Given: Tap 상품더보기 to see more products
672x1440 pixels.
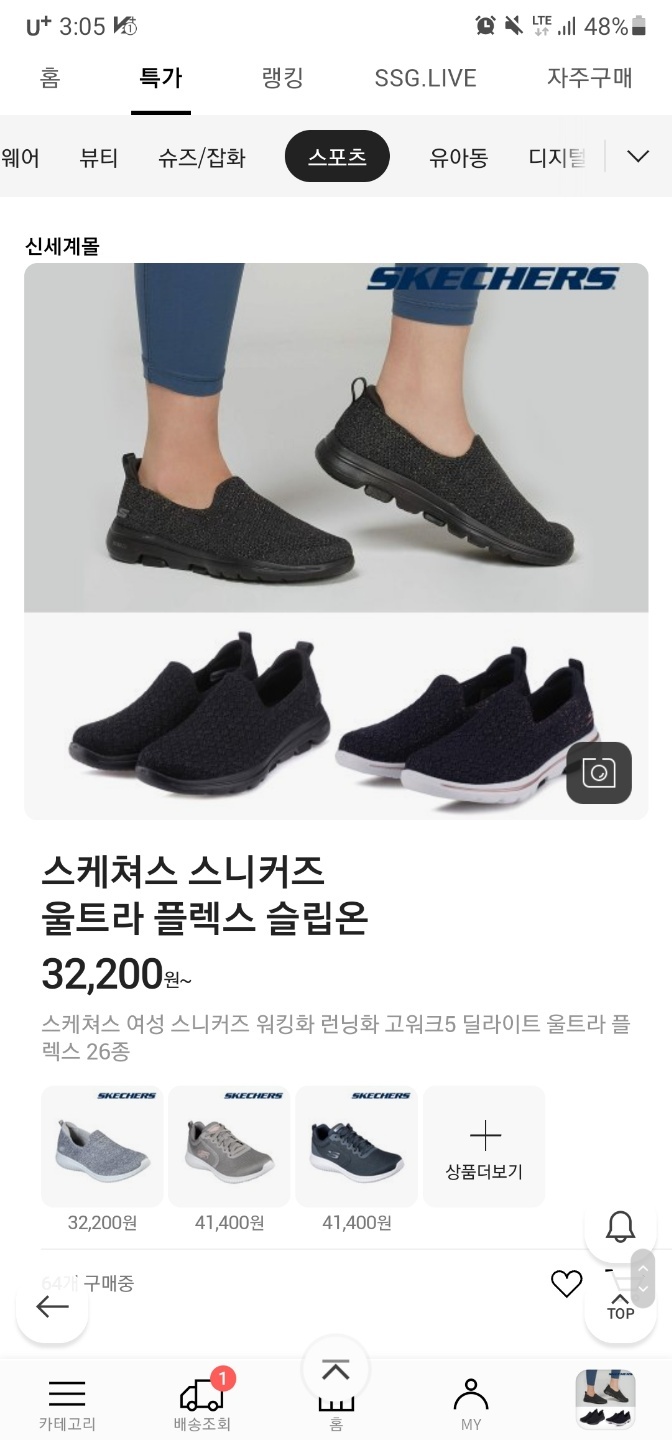Looking at the screenshot, I should 484,1146.
